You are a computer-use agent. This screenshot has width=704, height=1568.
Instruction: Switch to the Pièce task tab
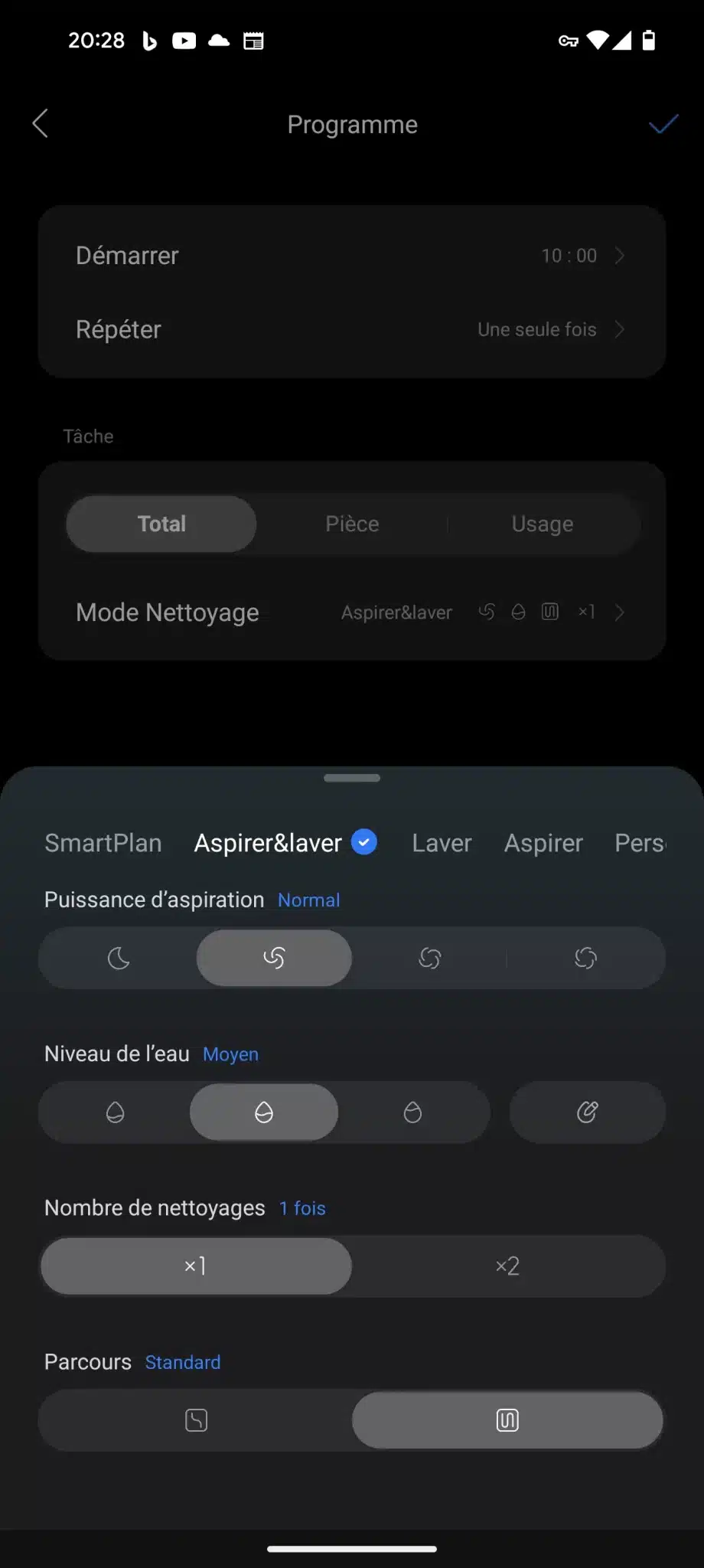tap(352, 524)
